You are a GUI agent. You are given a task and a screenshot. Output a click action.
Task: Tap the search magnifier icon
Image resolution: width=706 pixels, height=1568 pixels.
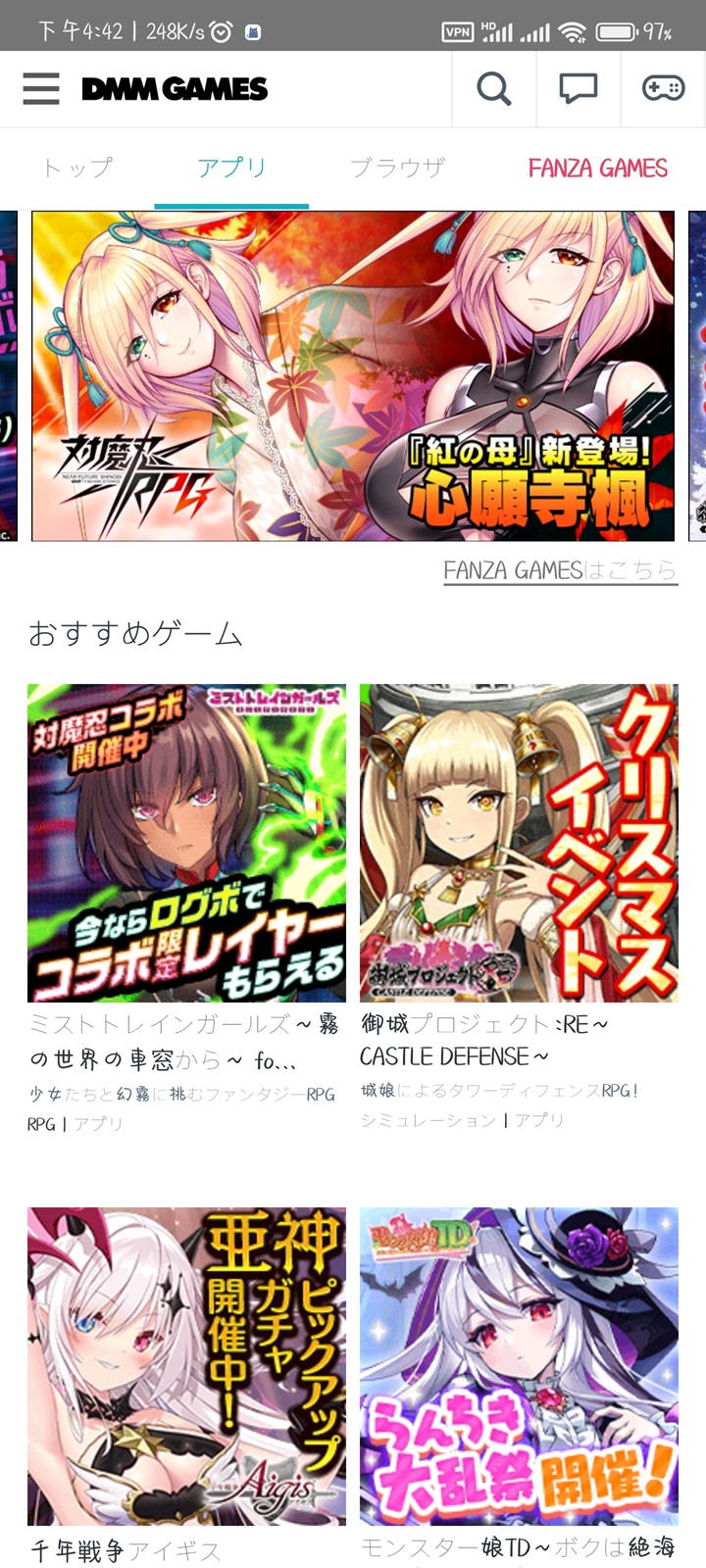click(494, 88)
